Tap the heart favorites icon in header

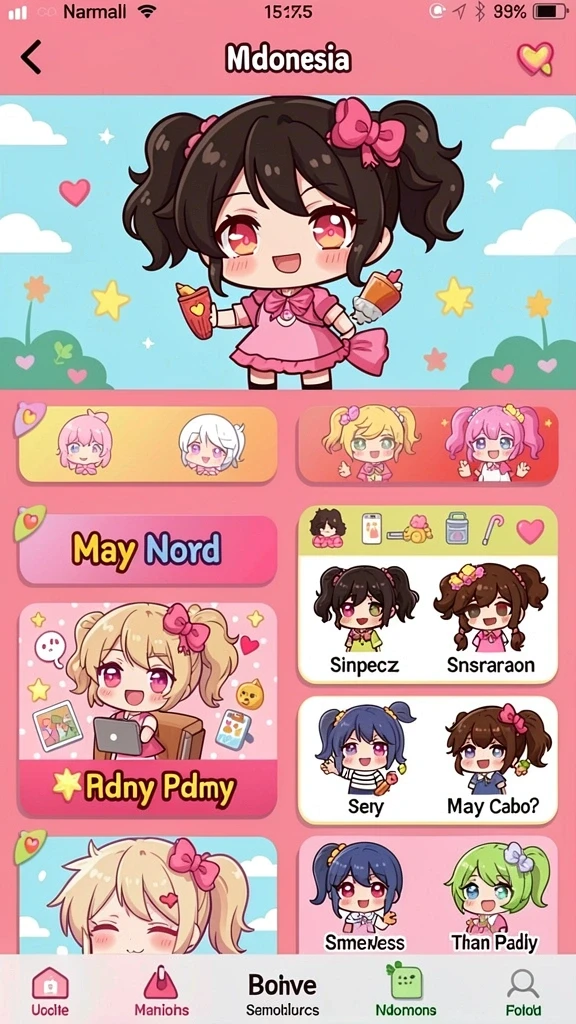[535, 59]
